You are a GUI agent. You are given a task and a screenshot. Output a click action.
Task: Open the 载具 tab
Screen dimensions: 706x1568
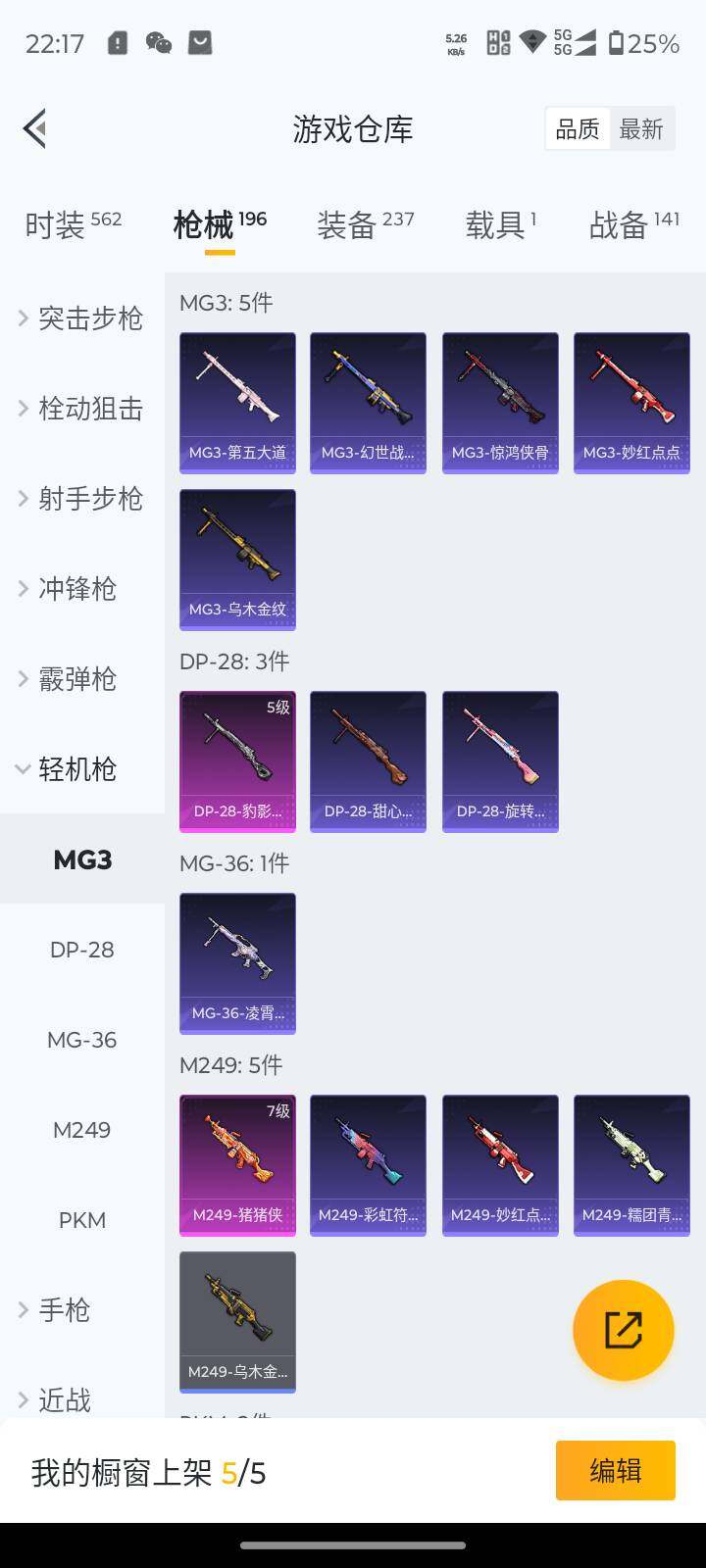500,224
